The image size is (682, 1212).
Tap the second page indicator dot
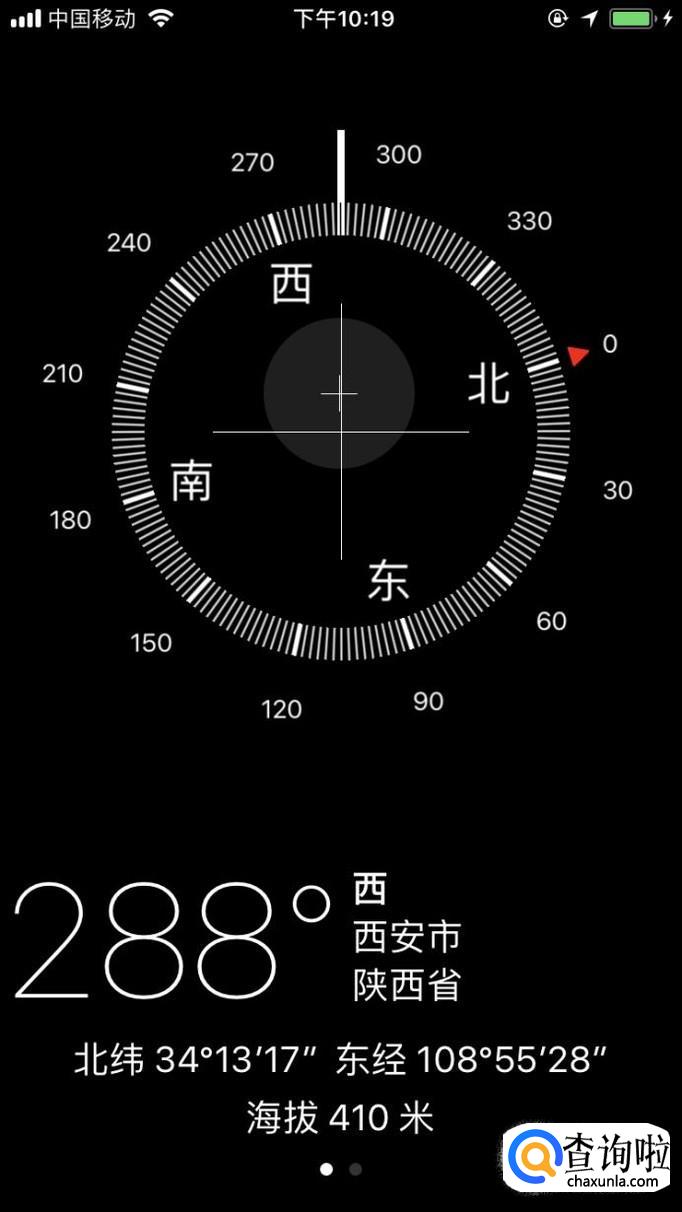355,1169
